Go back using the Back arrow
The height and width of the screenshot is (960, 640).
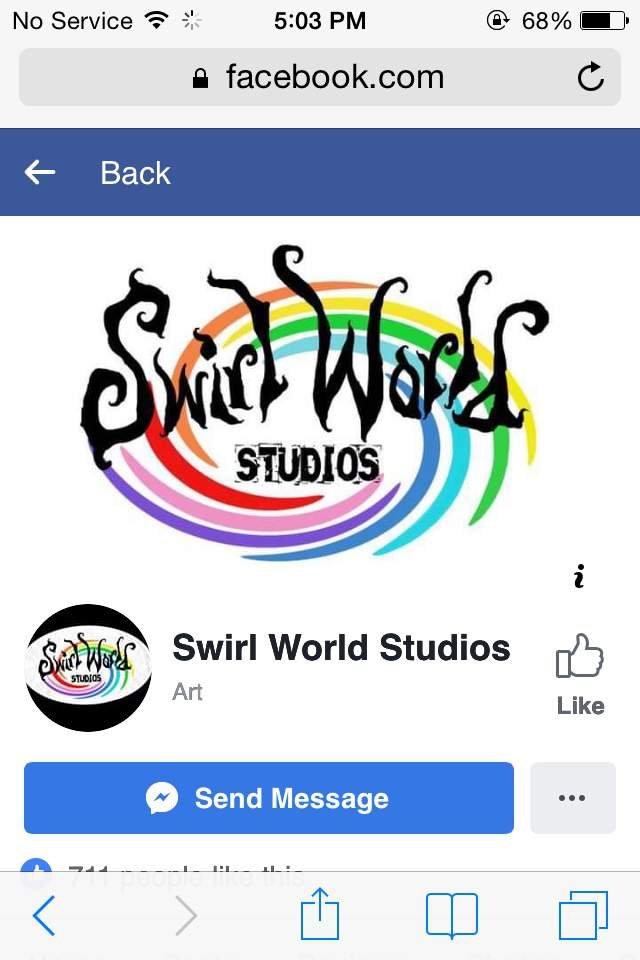pos(41,173)
